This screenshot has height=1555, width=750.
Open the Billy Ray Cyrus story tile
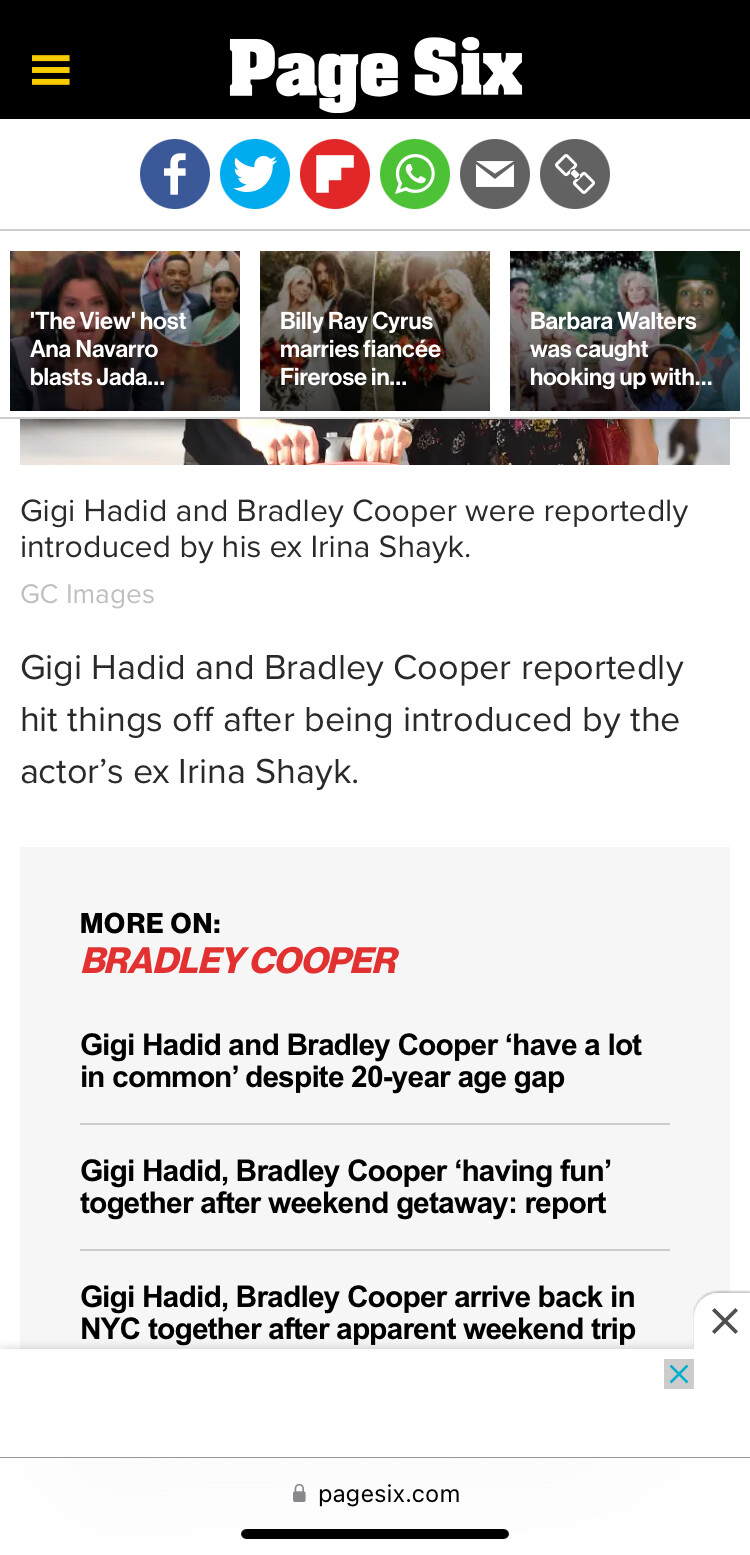[x=375, y=331]
